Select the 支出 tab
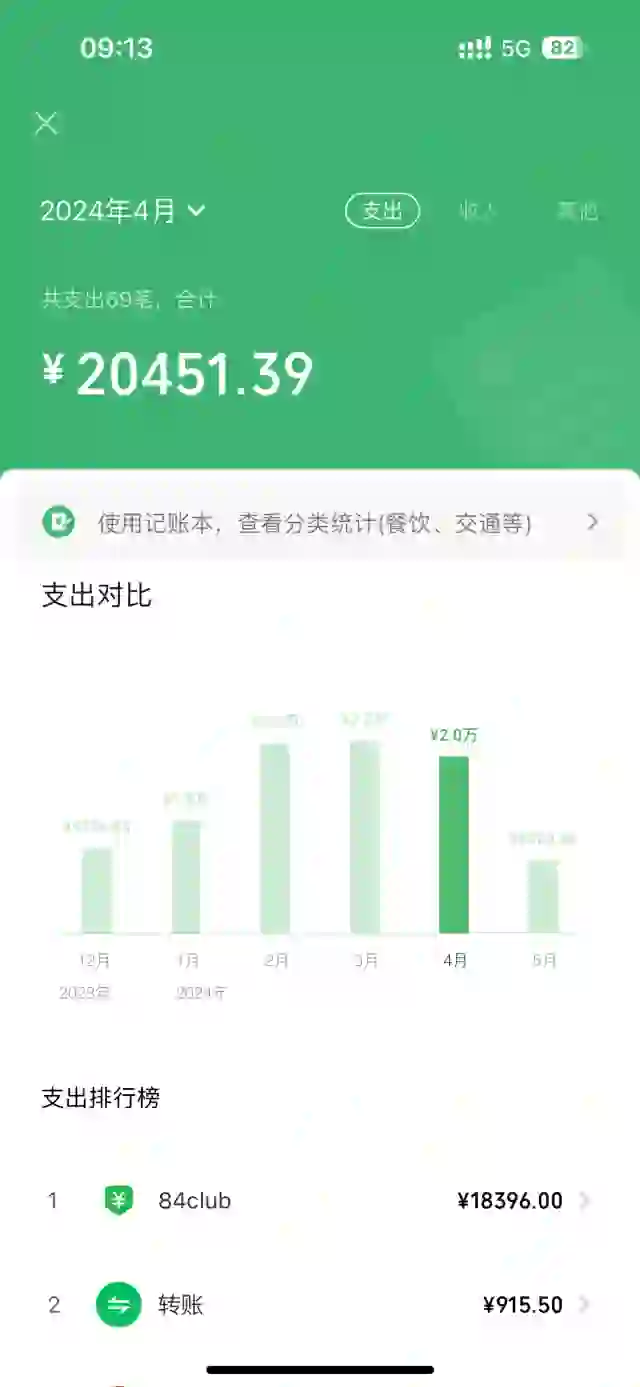The width and height of the screenshot is (640, 1387). pos(382,211)
